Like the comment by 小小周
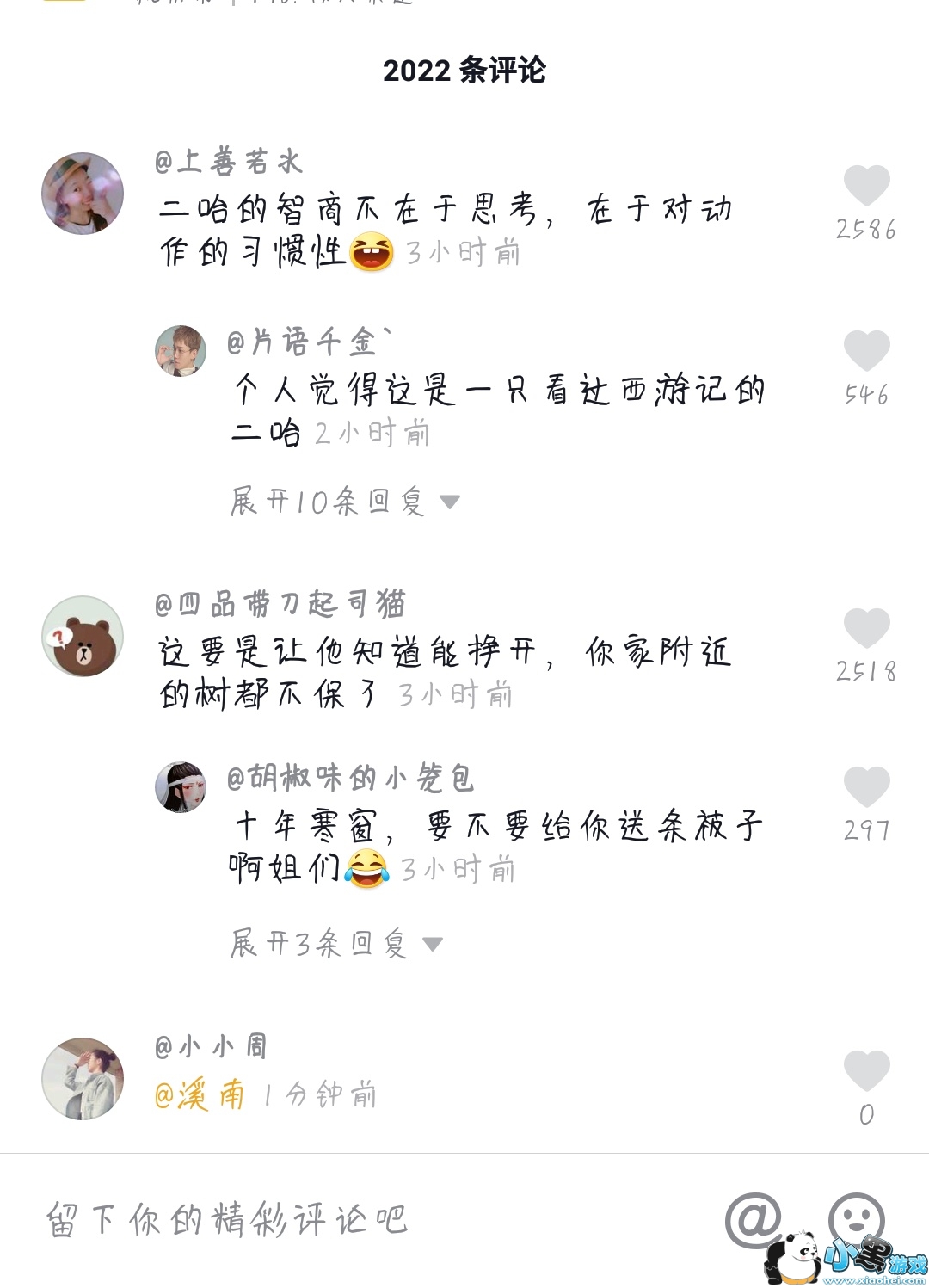This screenshot has width=929, height=1288. point(866,1071)
